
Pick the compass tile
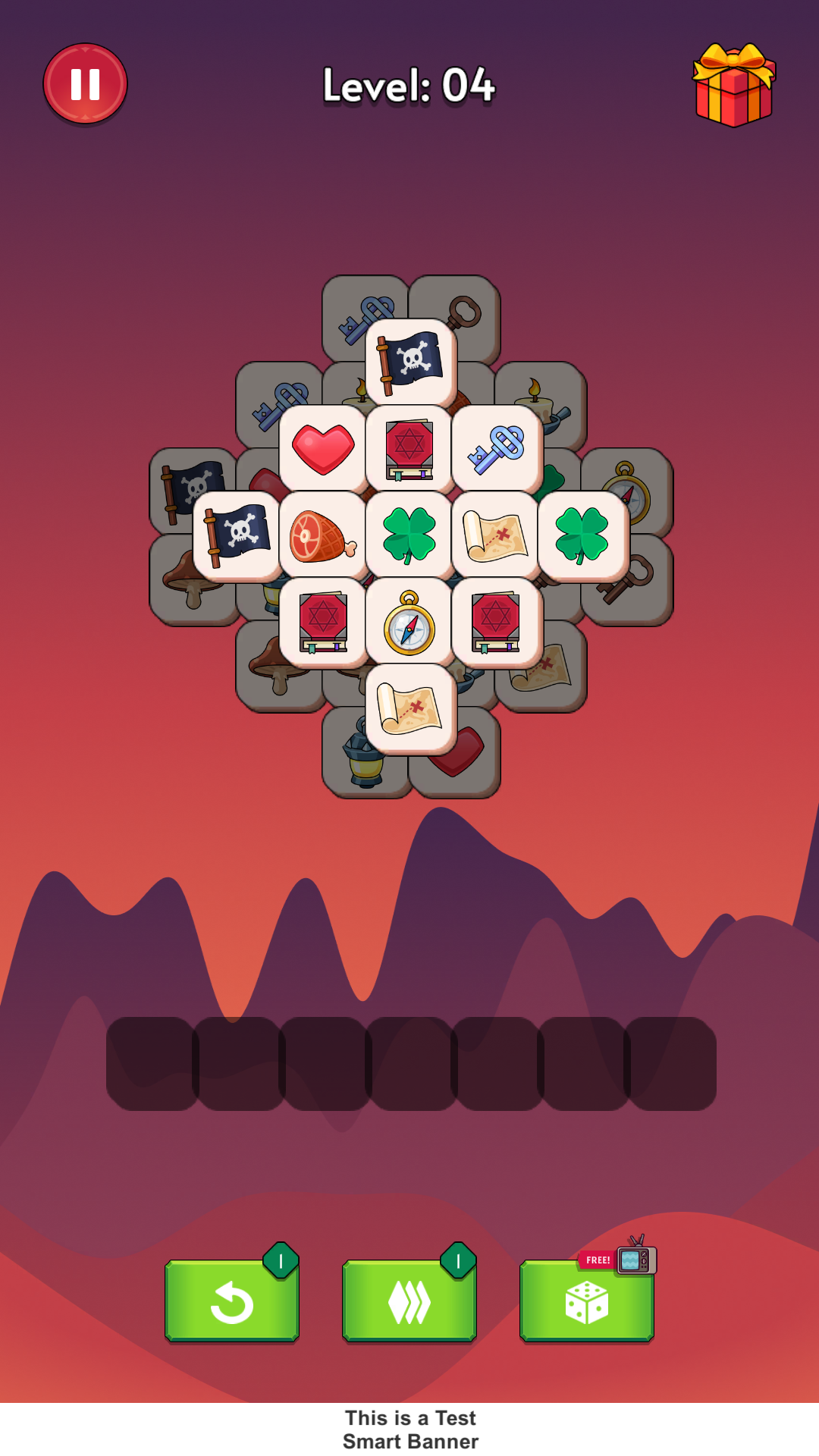click(409, 623)
